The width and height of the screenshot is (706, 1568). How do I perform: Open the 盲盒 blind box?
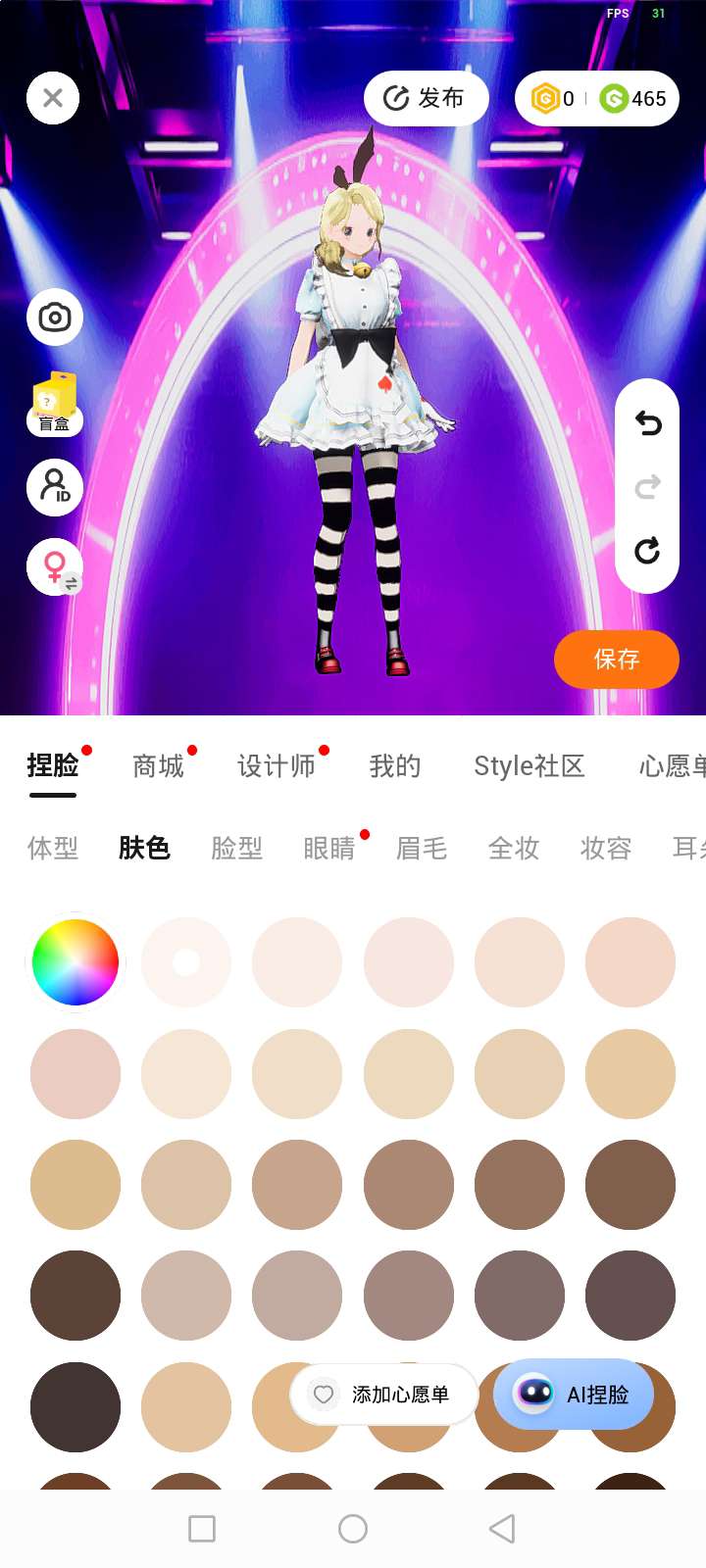tap(55, 404)
